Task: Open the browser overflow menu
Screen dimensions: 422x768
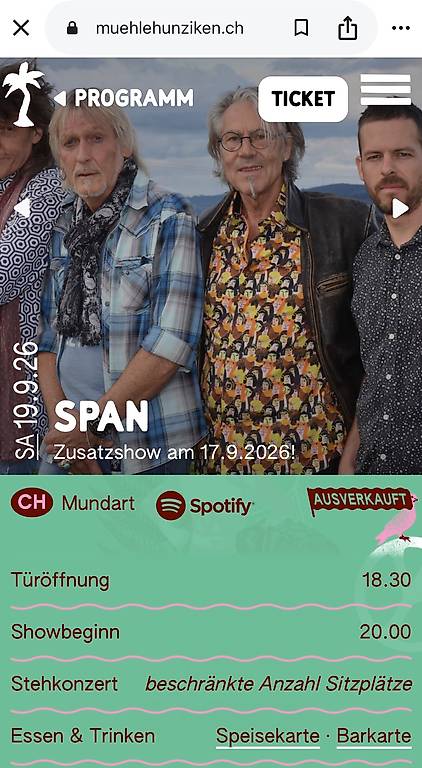Action: (401, 28)
